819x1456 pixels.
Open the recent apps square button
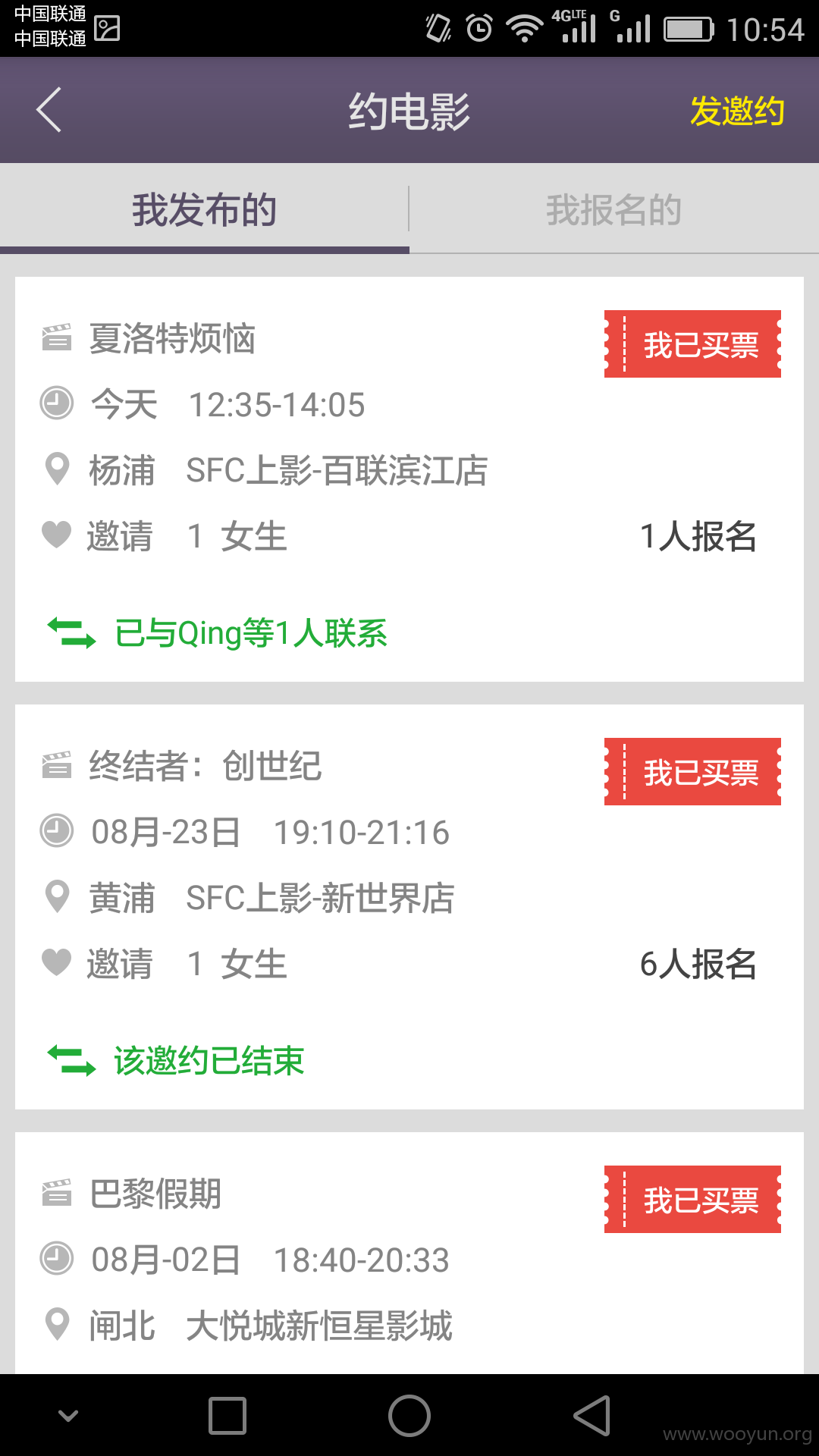(x=227, y=1416)
